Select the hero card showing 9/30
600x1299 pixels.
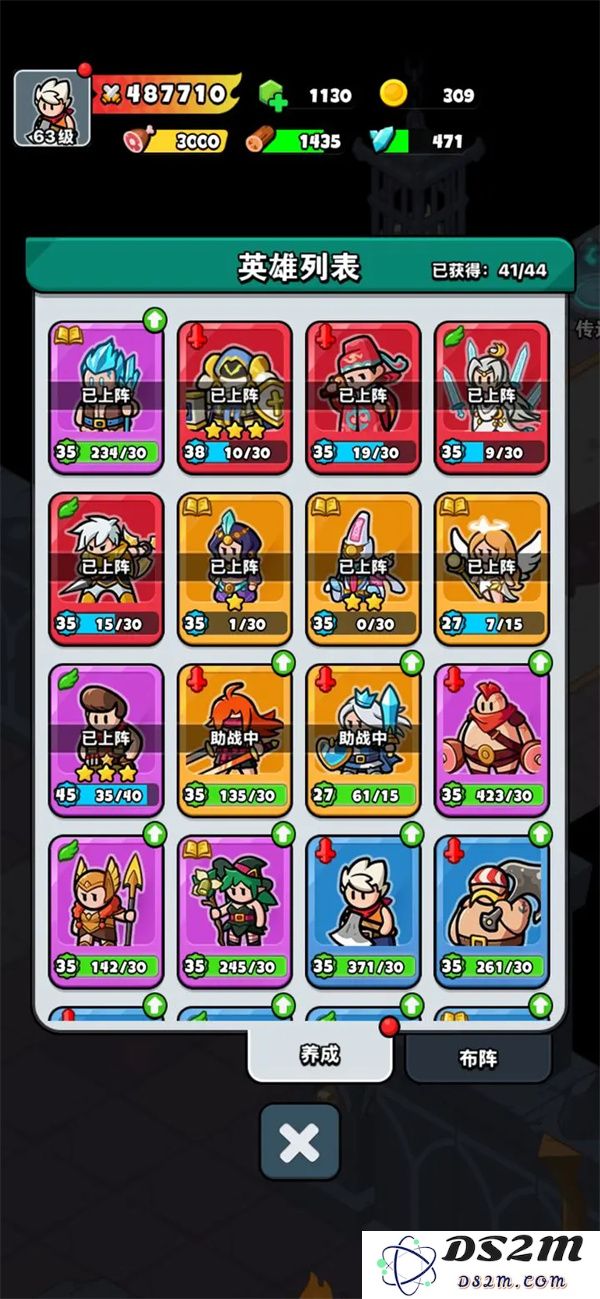pyautogui.click(x=491, y=396)
